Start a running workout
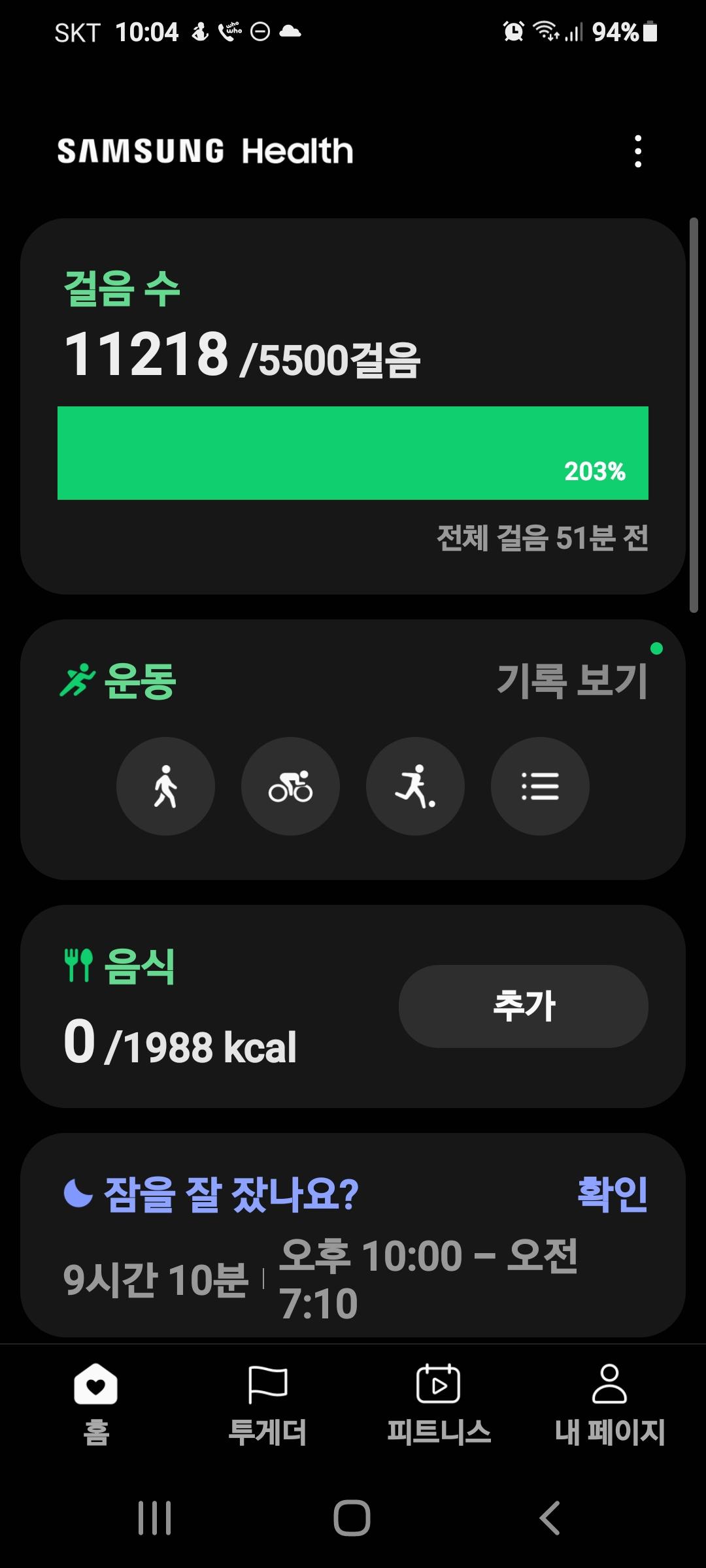Viewport: 706px width, 1568px height. click(x=415, y=786)
